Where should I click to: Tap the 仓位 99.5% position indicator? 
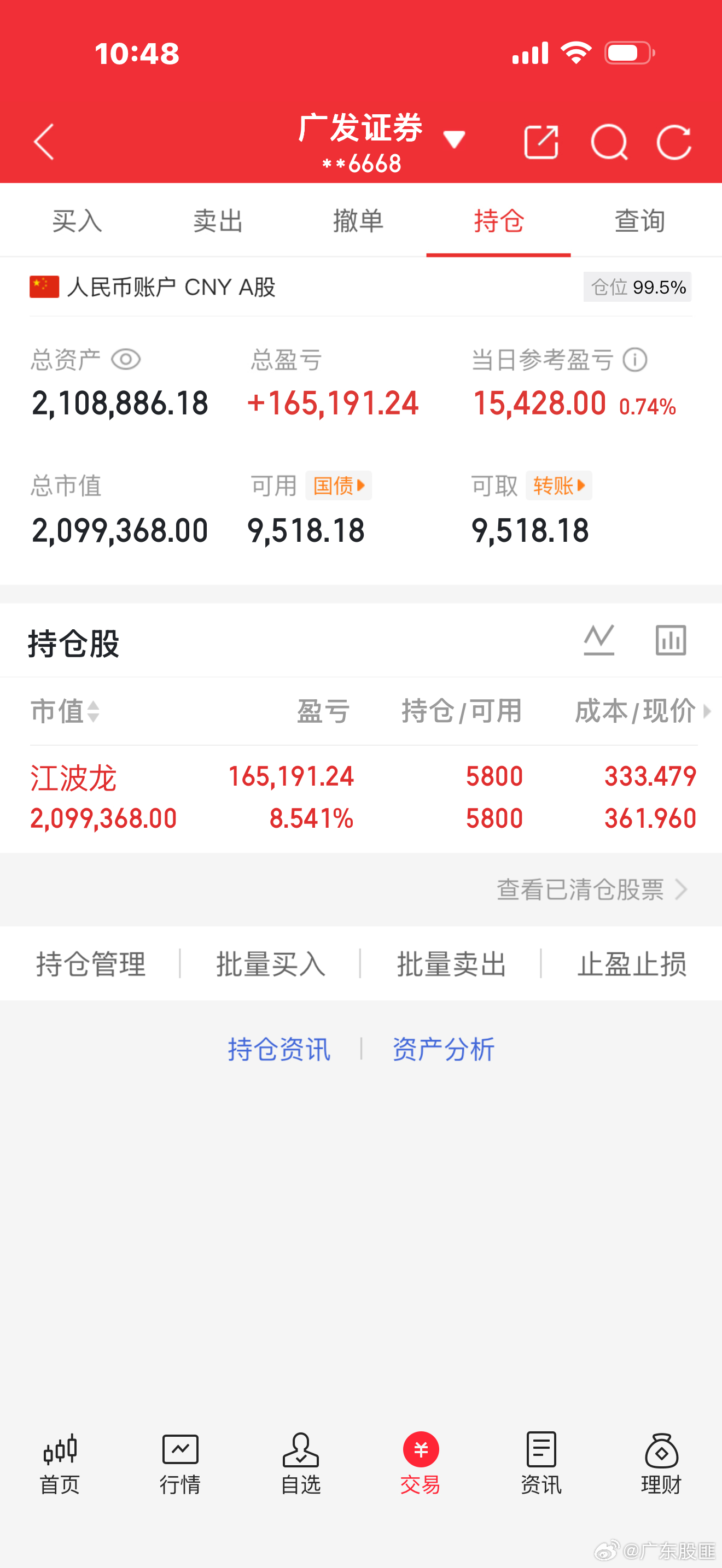tap(637, 286)
